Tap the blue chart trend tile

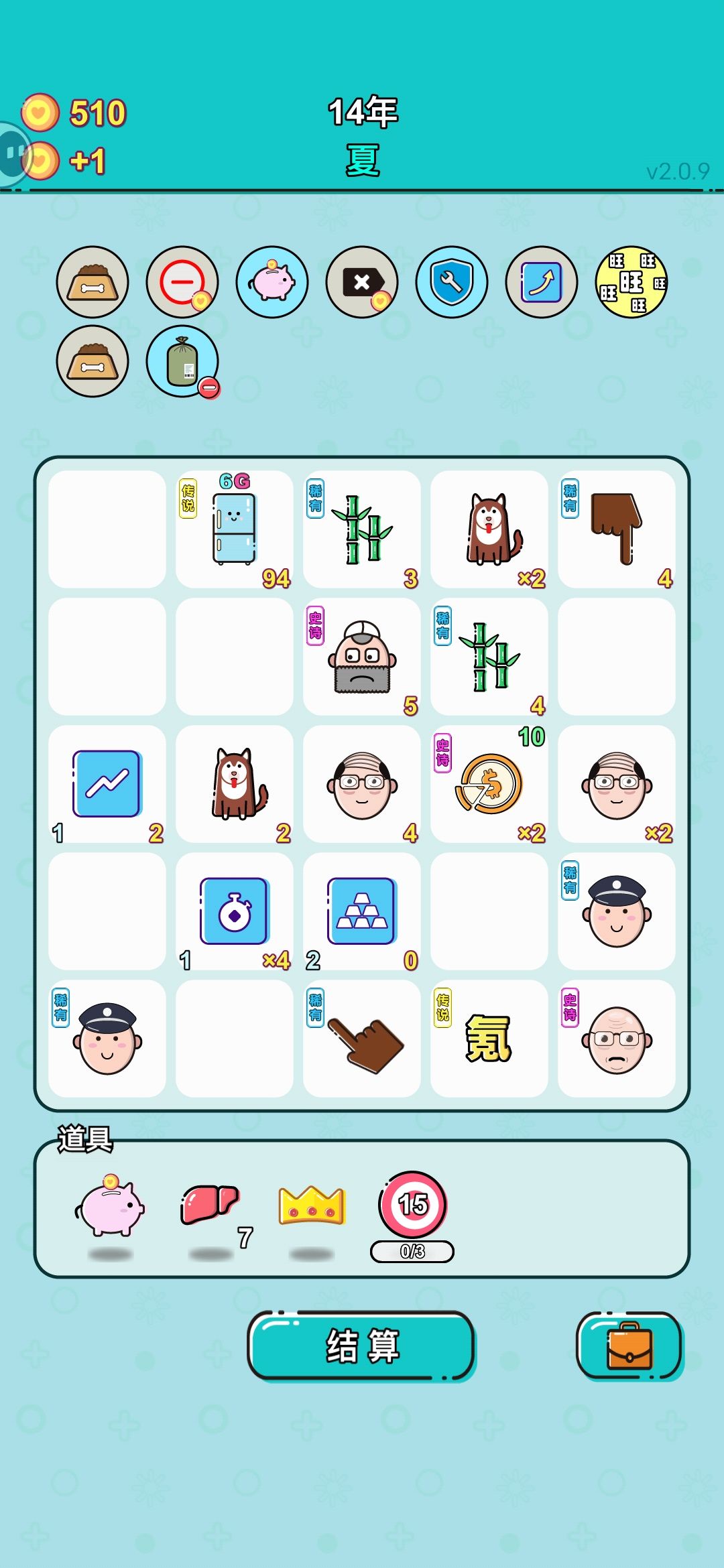click(107, 784)
